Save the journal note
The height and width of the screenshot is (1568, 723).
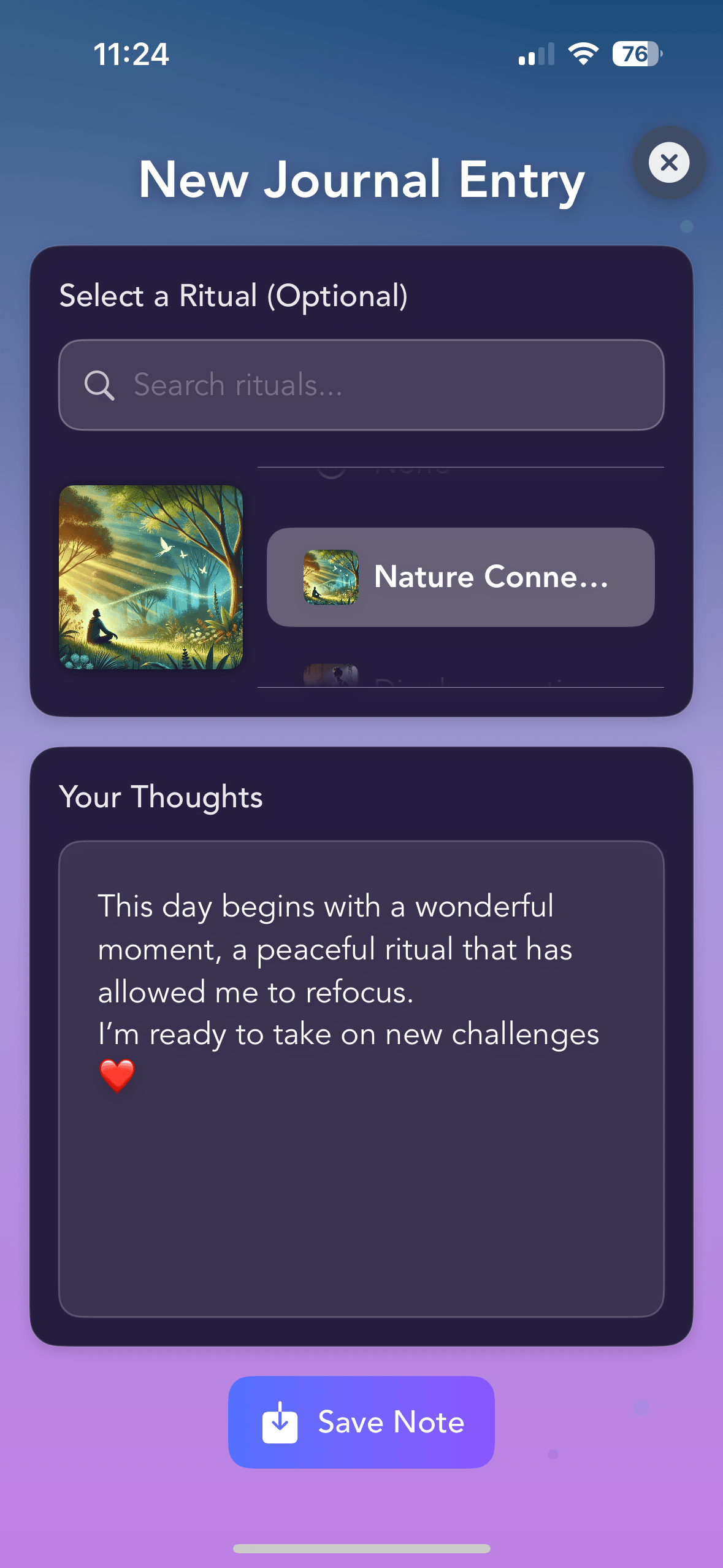point(361,1422)
